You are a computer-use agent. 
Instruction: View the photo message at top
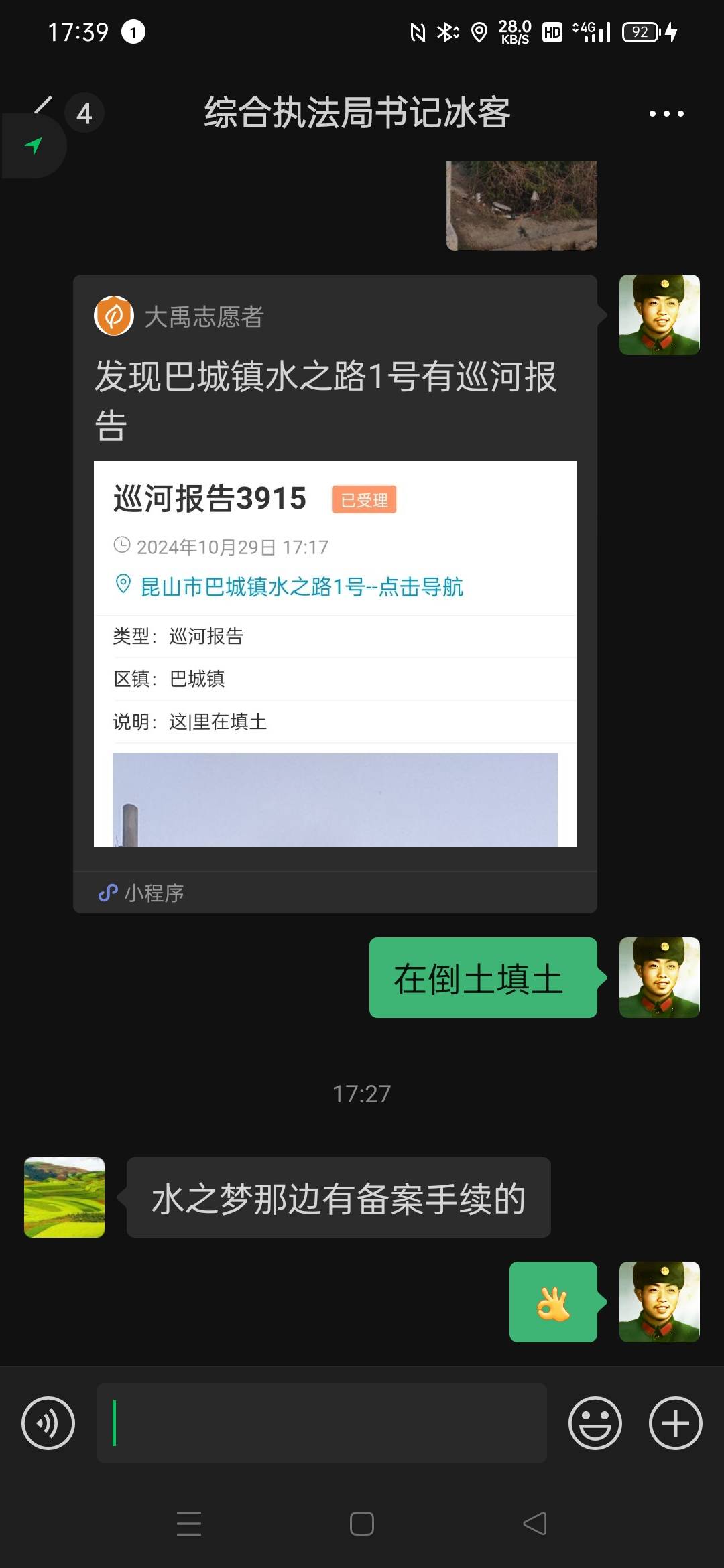coord(522,205)
